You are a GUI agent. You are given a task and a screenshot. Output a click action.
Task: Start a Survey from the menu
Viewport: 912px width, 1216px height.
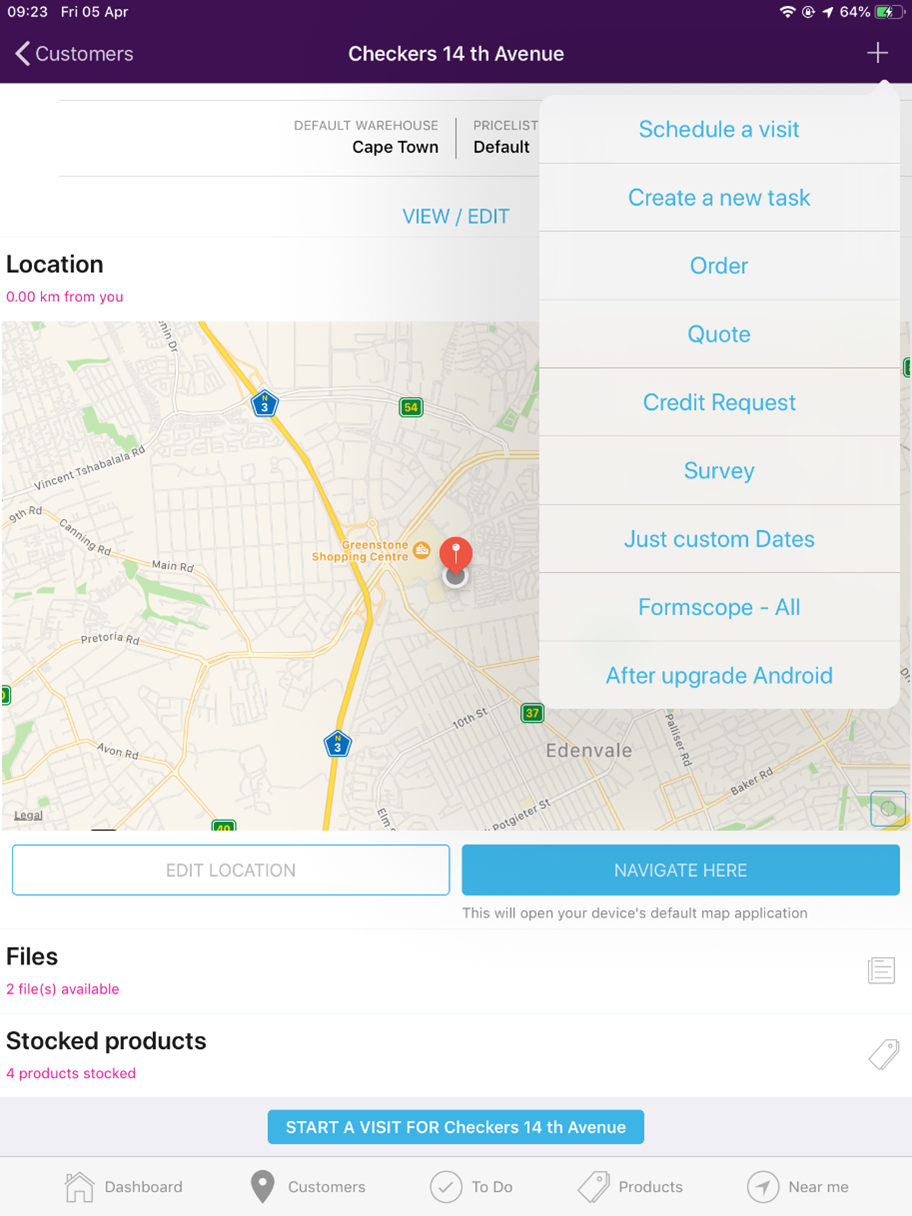click(x=719, y=470)
